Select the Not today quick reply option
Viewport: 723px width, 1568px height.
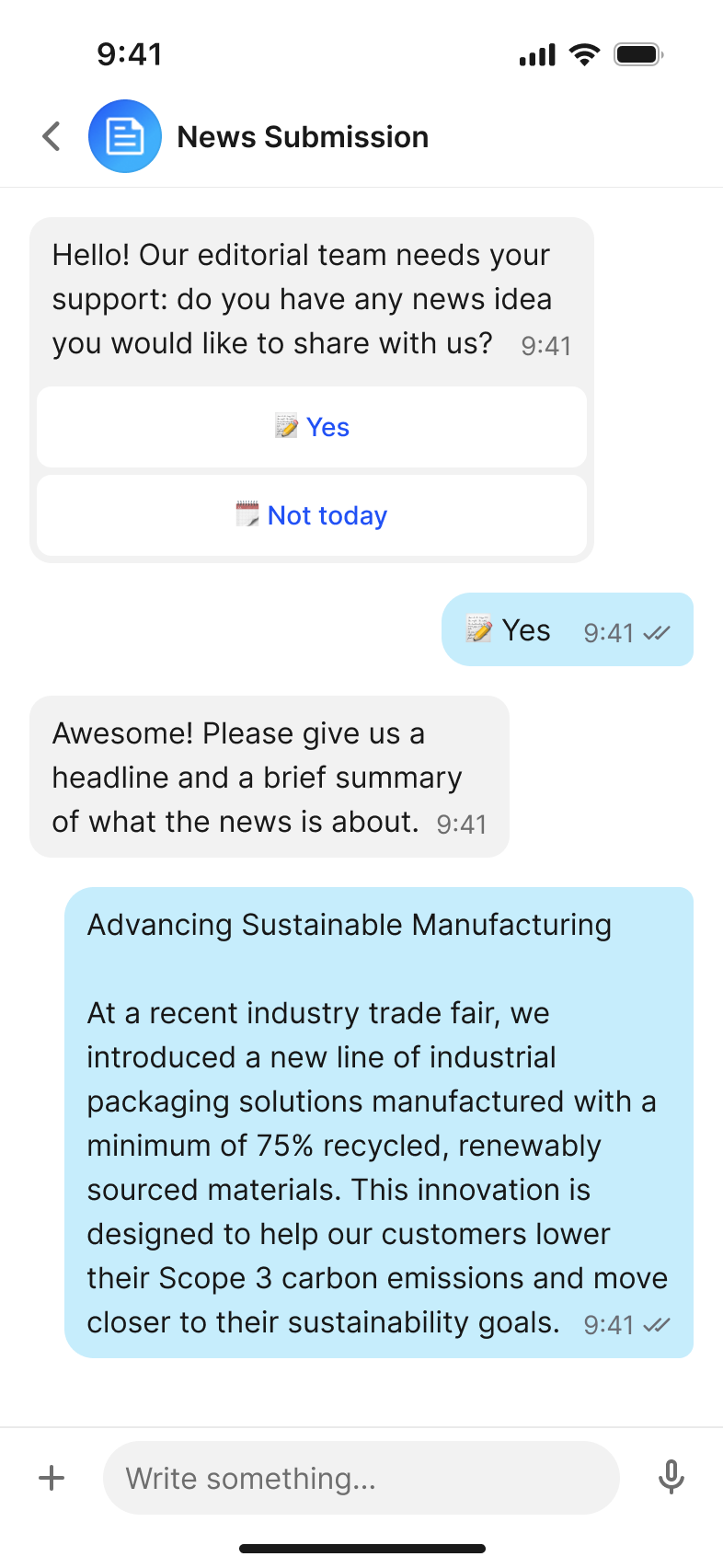tap(312, 515)
